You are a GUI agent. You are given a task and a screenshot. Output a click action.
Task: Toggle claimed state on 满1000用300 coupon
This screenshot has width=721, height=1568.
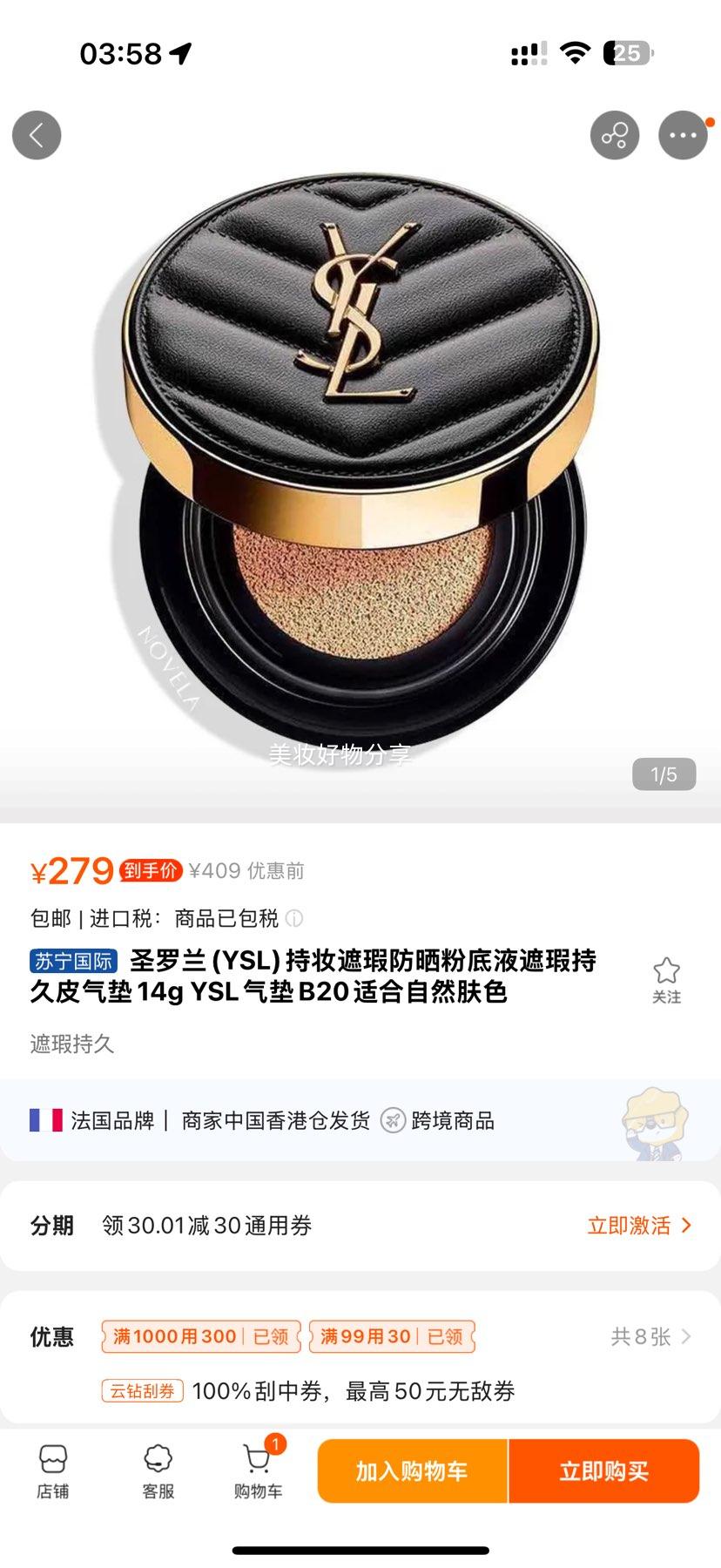tap(199, 1336)
